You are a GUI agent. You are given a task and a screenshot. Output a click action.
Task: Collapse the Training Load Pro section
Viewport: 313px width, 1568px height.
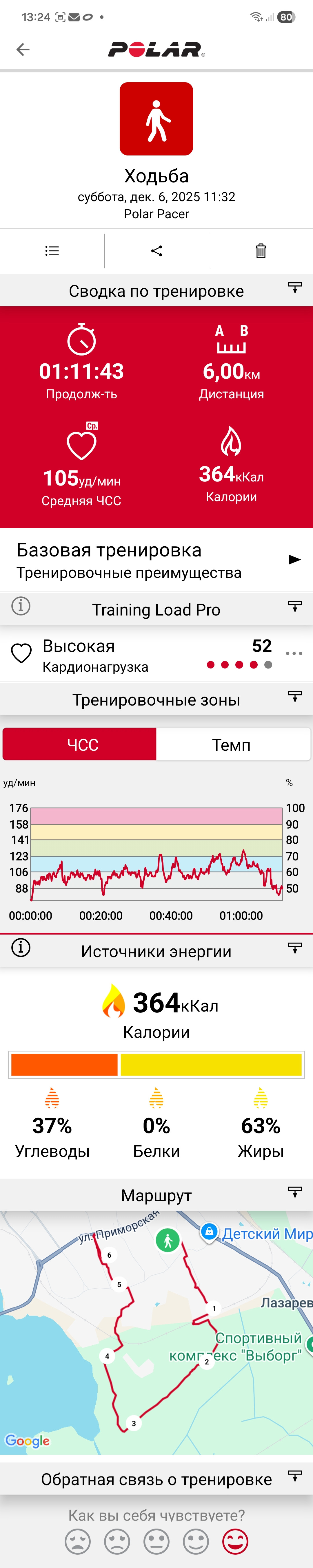coord(295,606)
